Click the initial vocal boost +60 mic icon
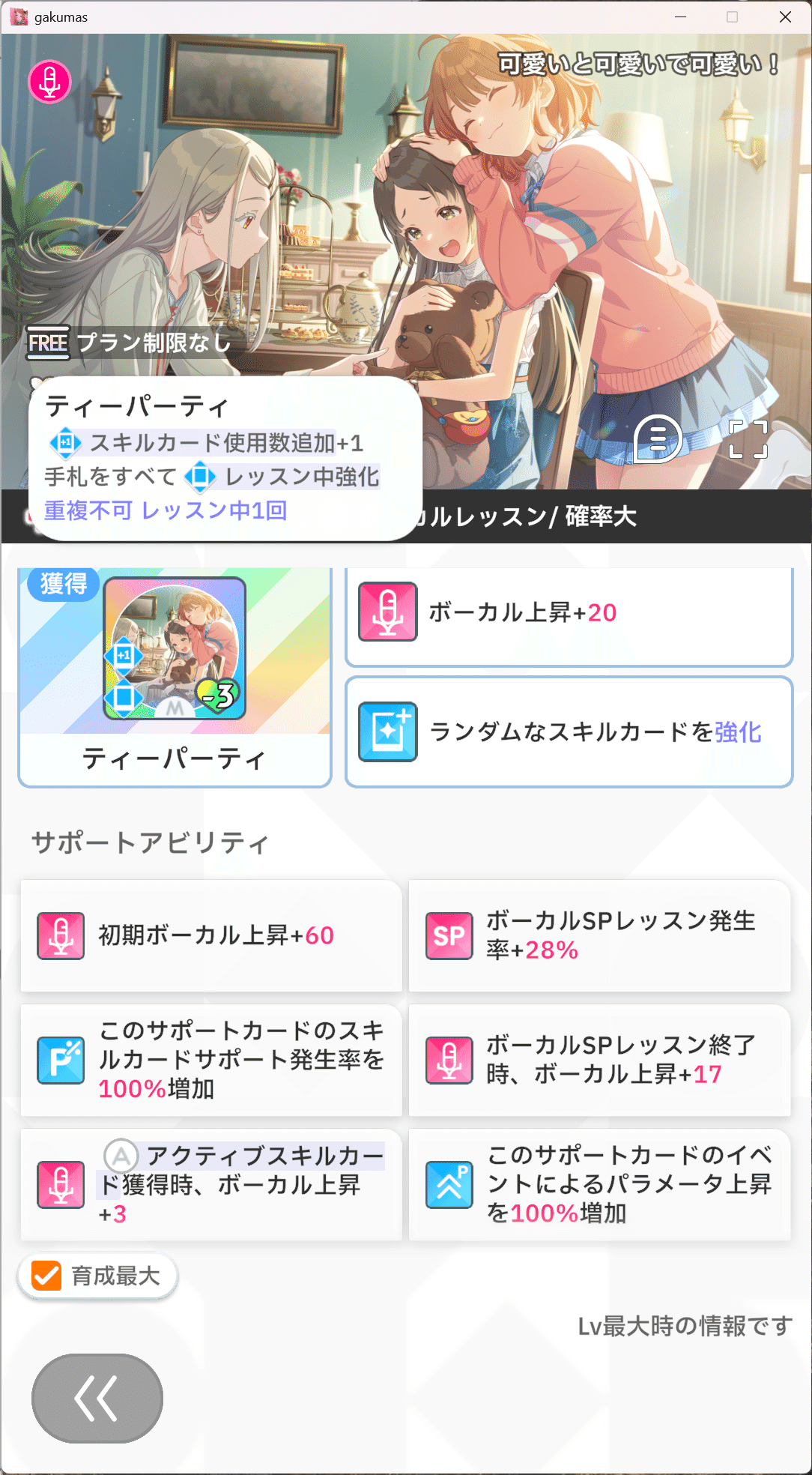Viewport: 812px width, 1475px height. click(60, 935)
